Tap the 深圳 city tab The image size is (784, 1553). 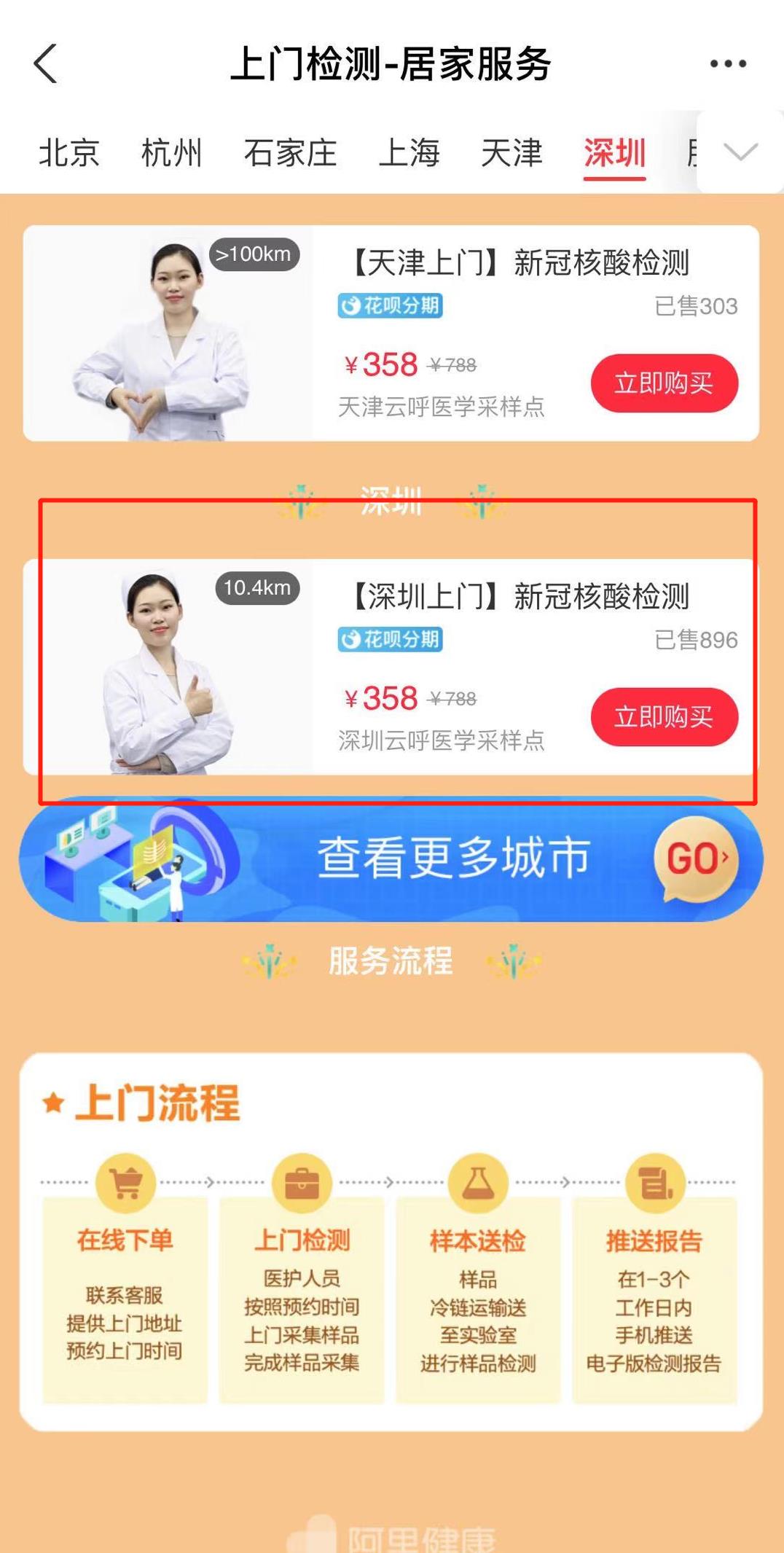pos(614,153)
